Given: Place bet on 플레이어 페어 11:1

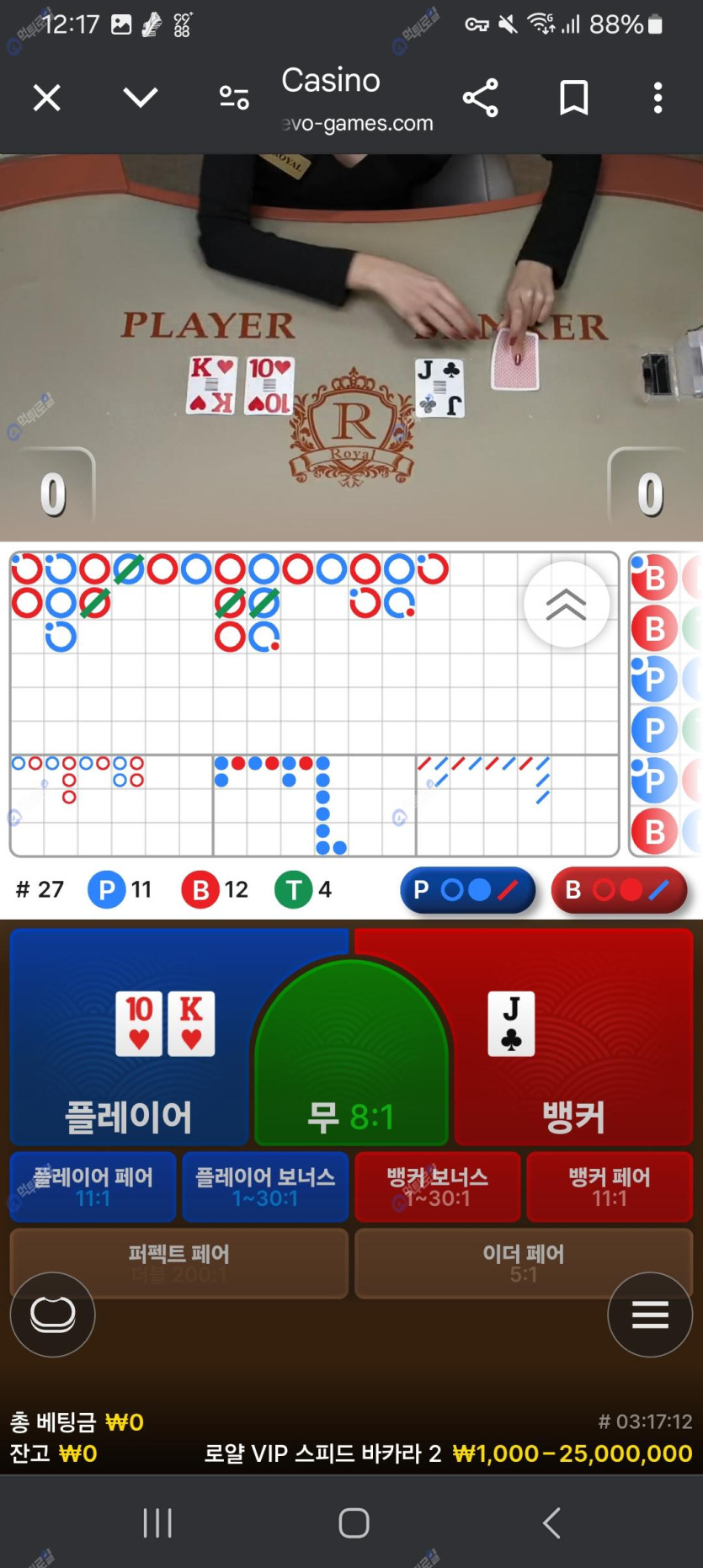Looking at the screenshot, I should (x=93, y=1187).
